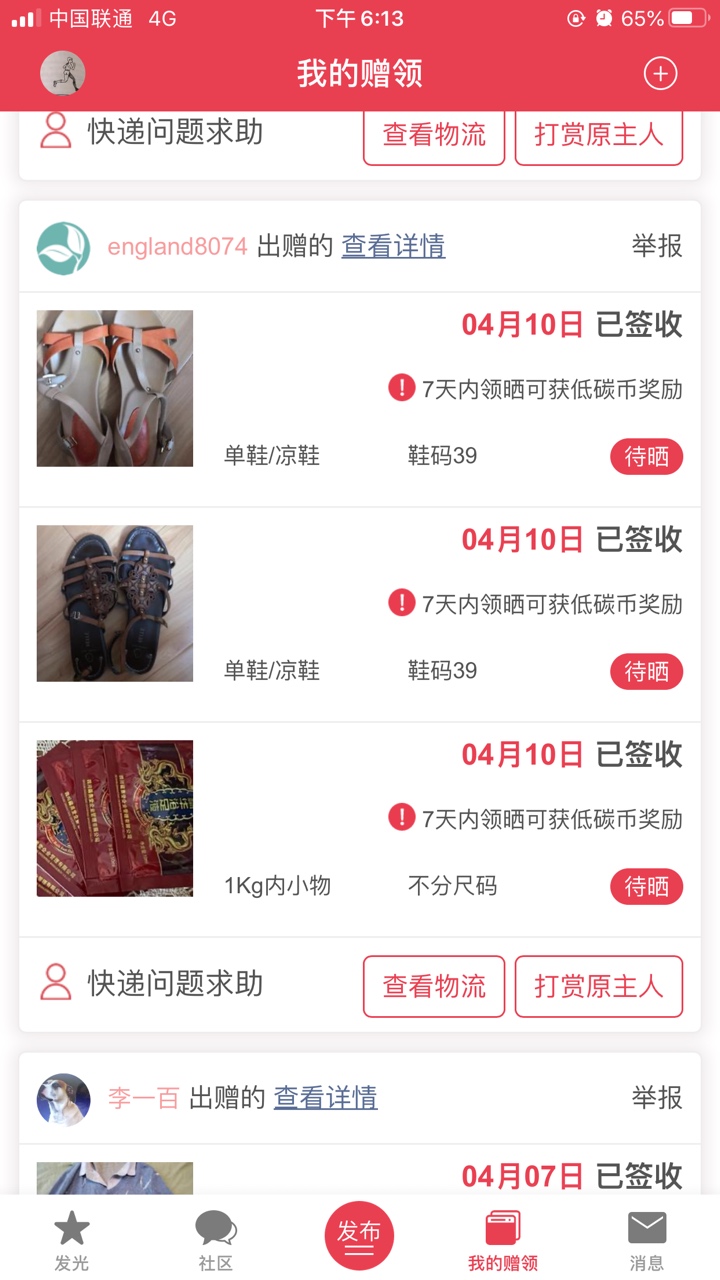Tap the plus icon in the header

pyautogui.click(x=660, y=73)
